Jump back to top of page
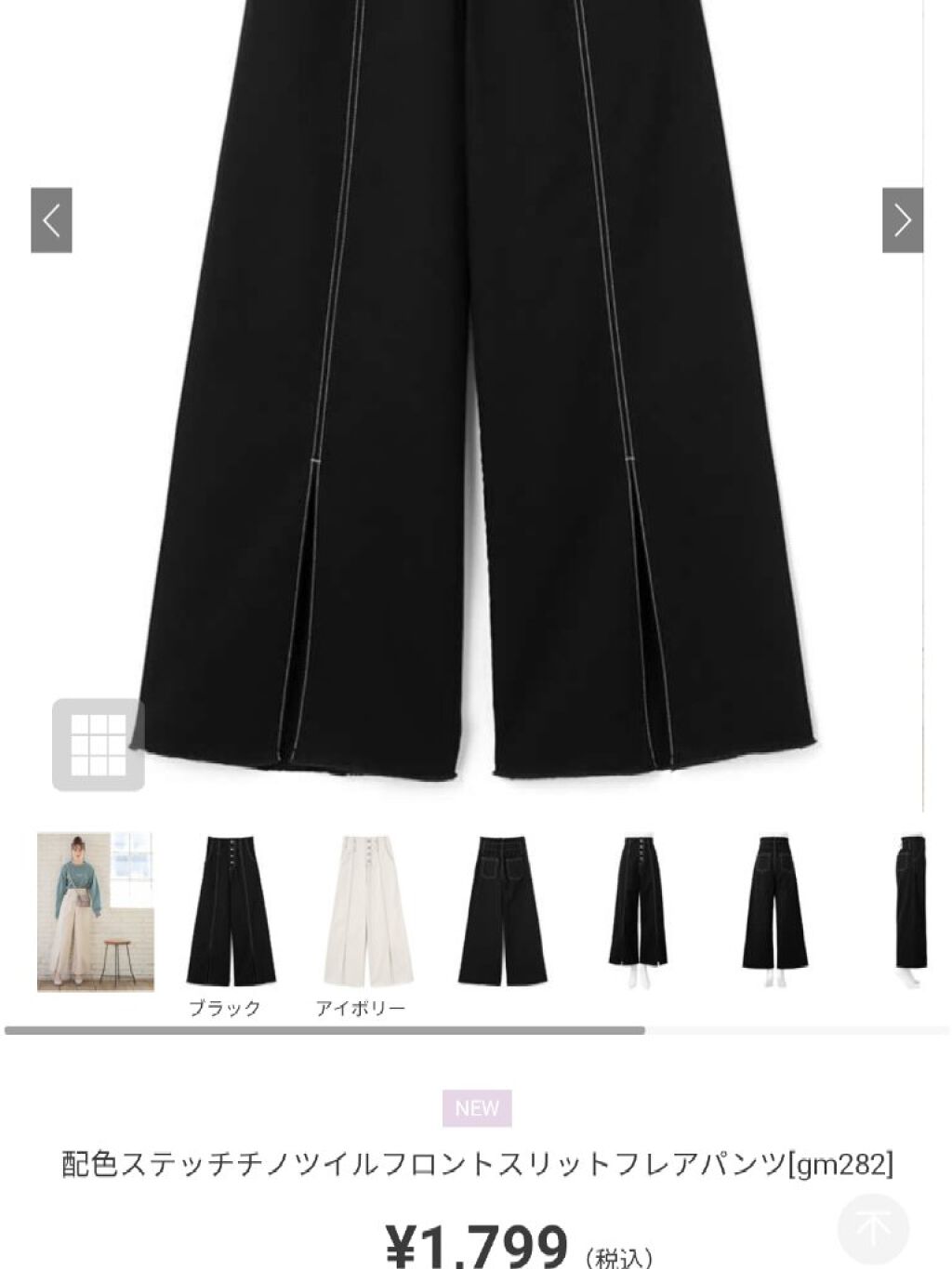 [x=872, y=1228]
